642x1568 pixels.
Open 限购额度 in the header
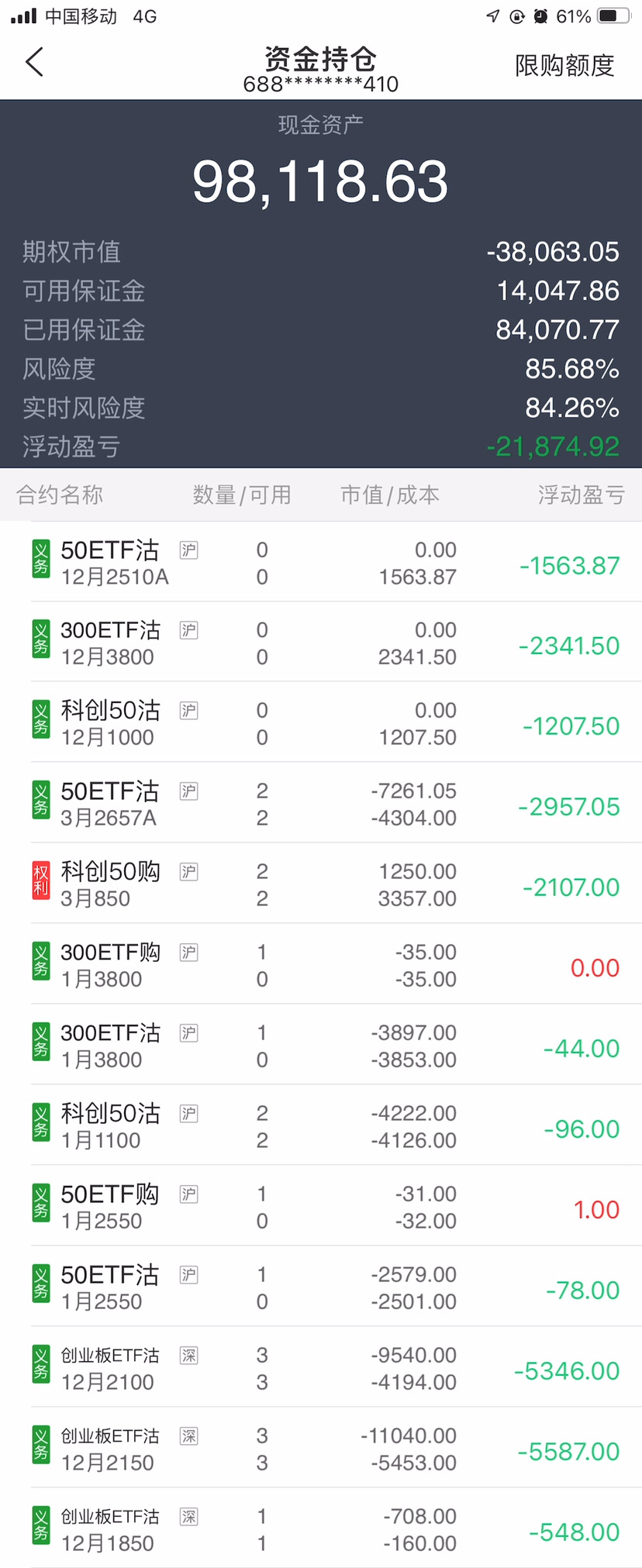pyautogui.click(x=564, y=66)
